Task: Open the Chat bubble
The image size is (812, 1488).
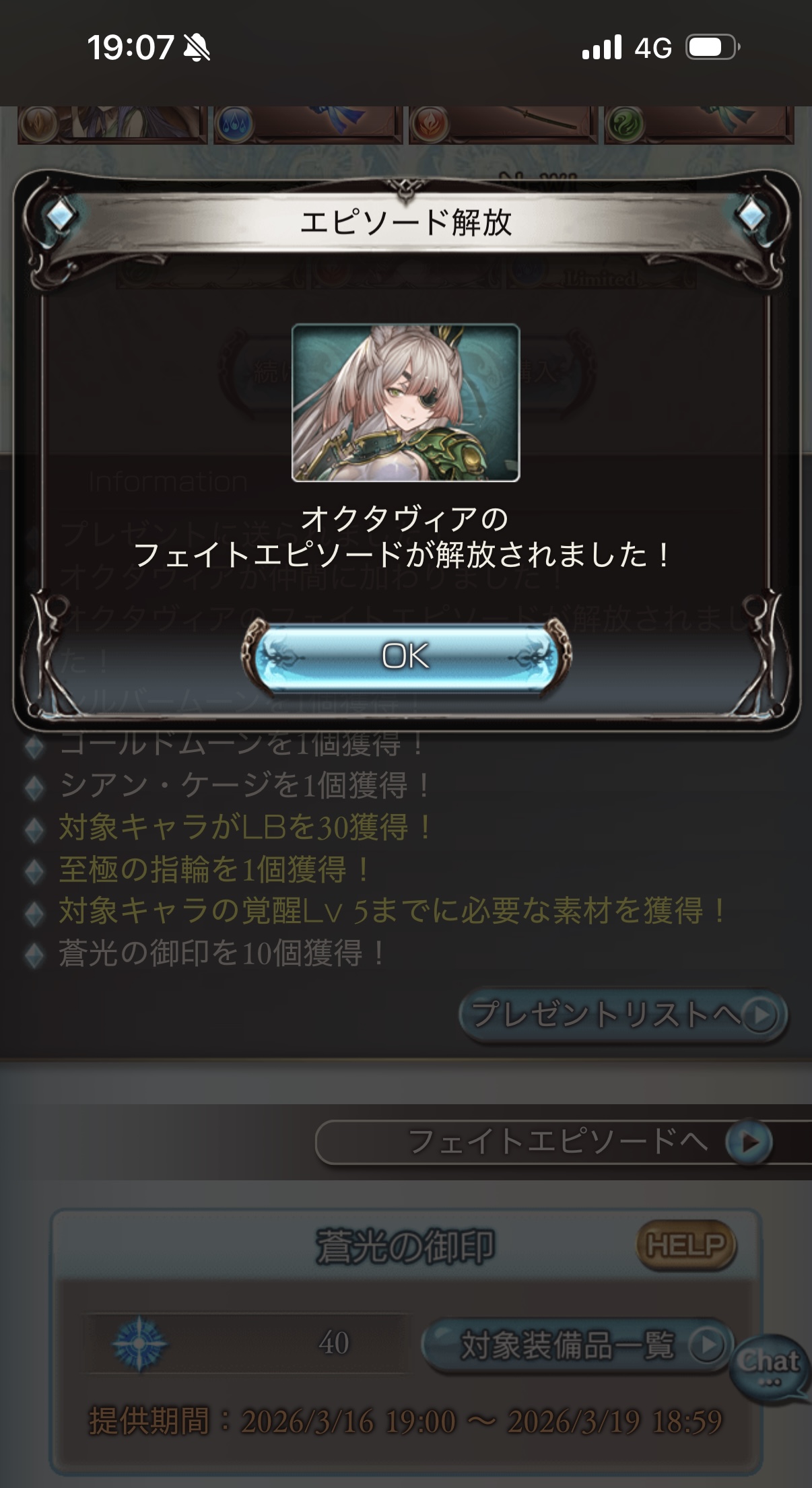Action: [x=768, y=1367]
